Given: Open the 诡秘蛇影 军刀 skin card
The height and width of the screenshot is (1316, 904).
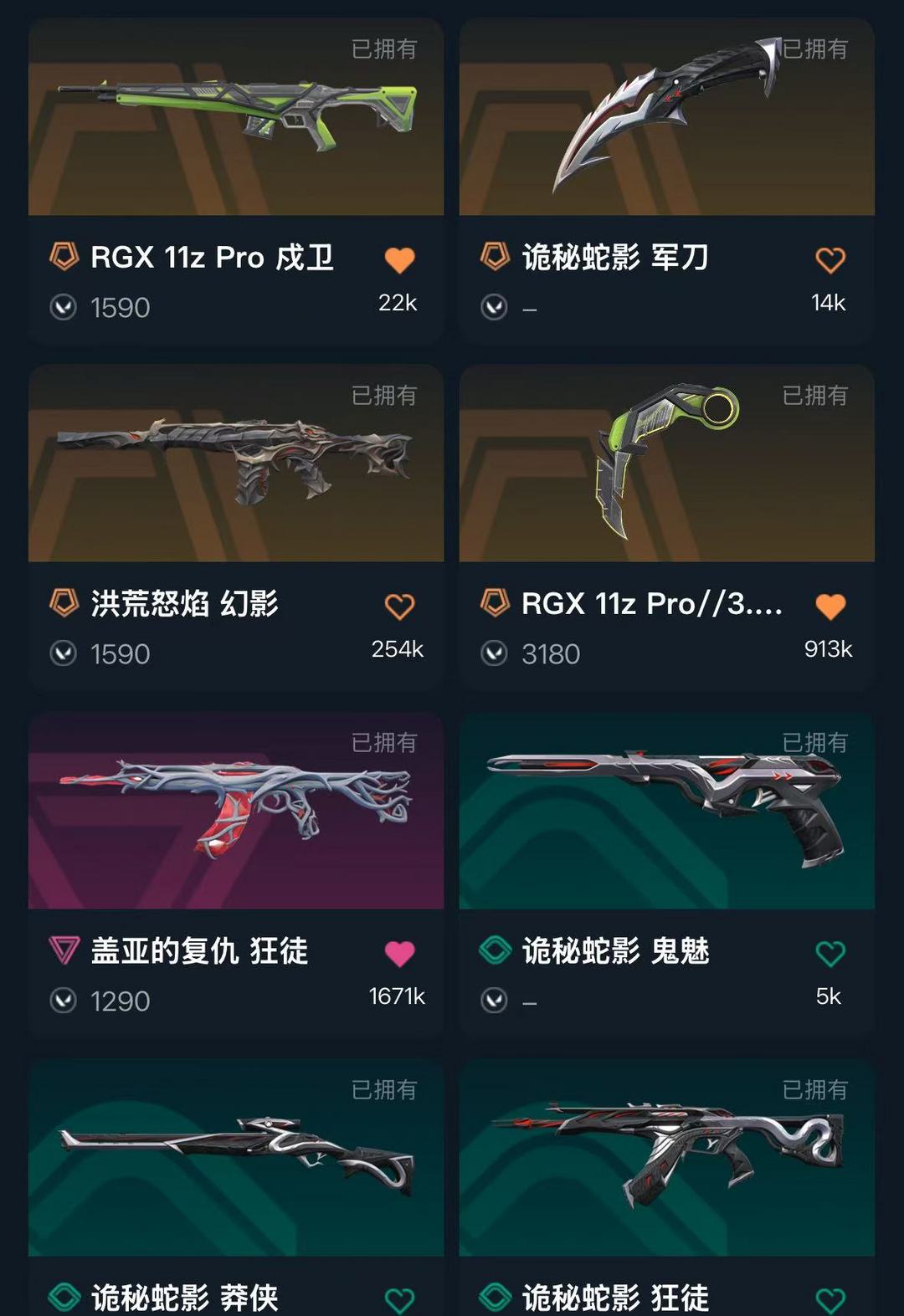Looking at the screenshot, I should 666,117.
